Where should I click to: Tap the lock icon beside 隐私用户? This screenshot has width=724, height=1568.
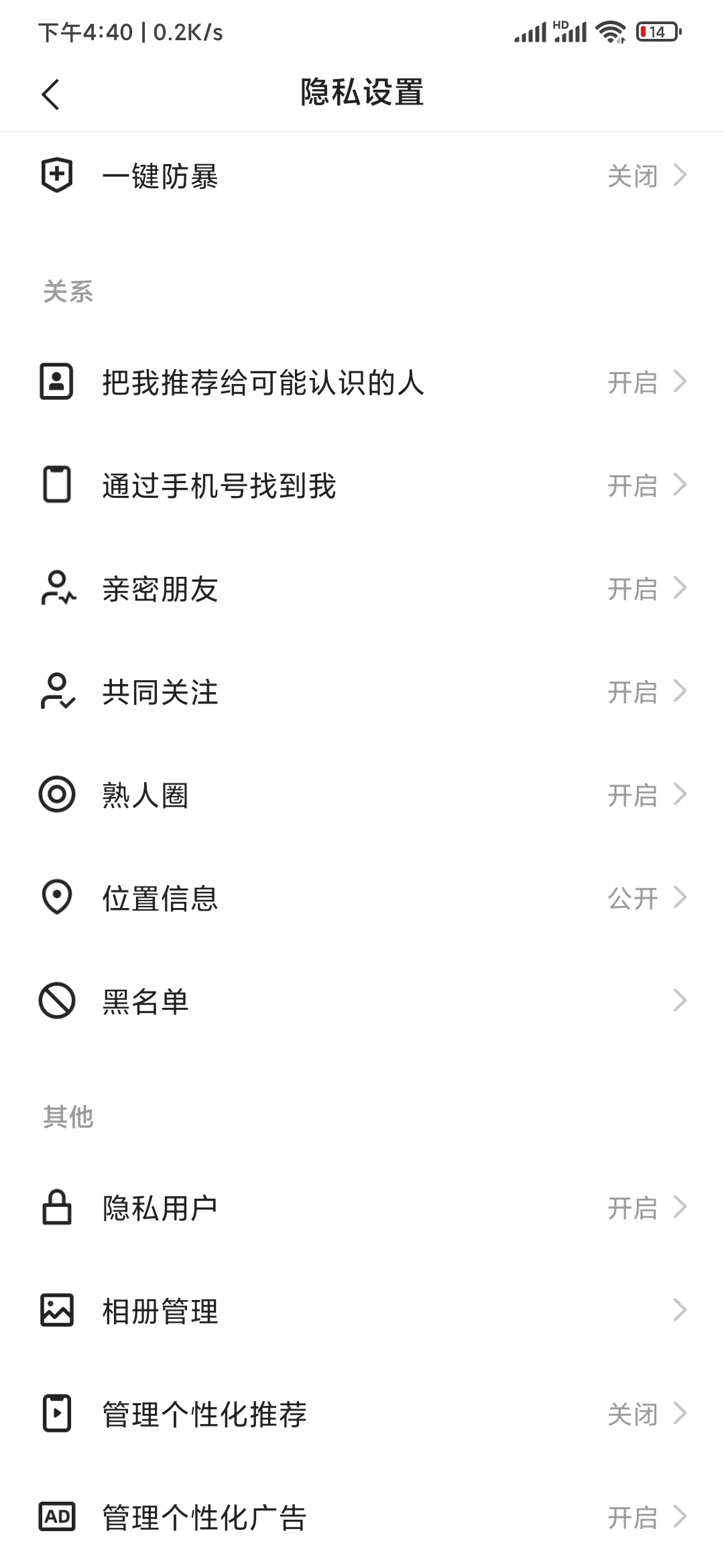click(56, 1208)
